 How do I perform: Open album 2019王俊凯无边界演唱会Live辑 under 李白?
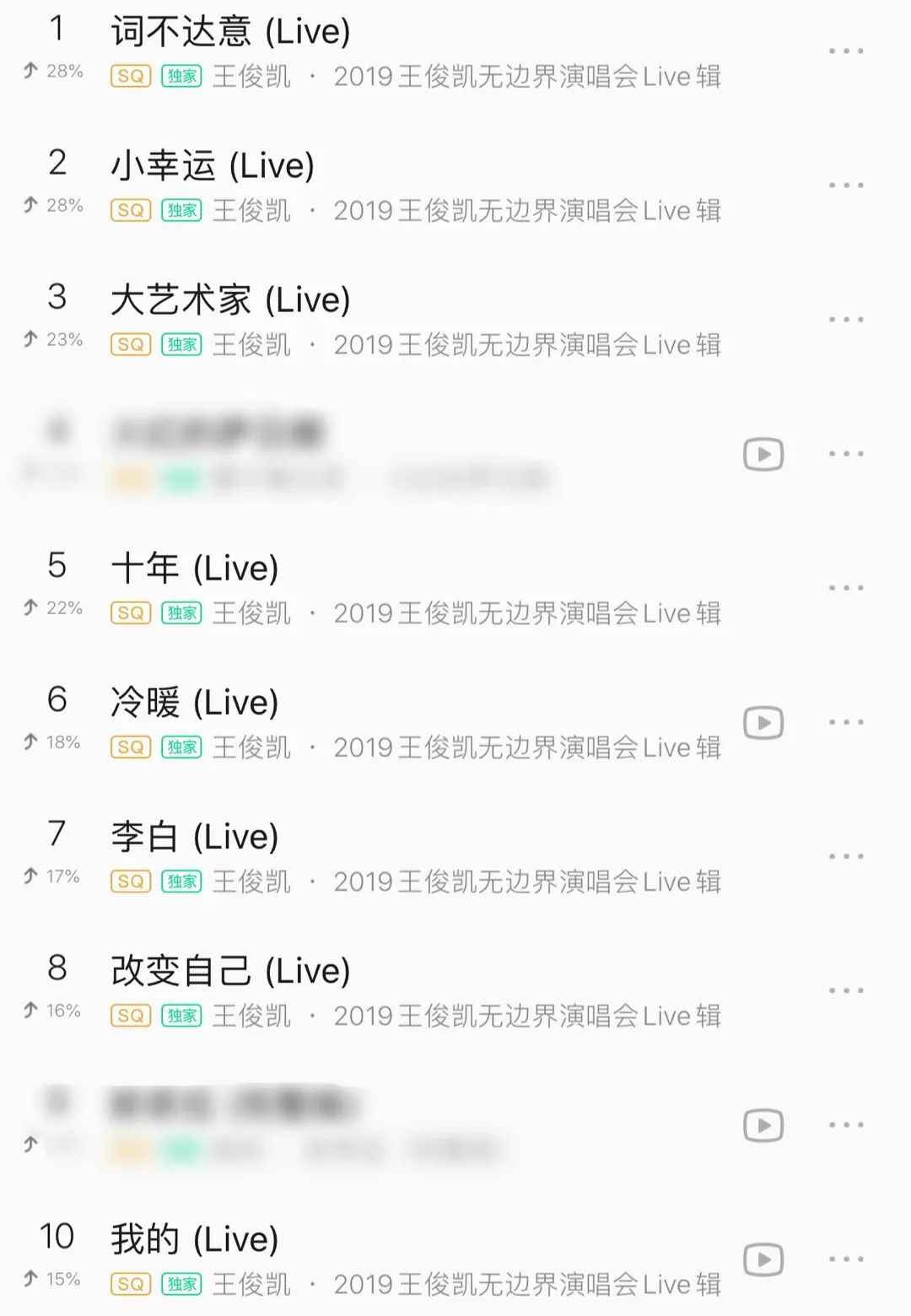(527, 882)
